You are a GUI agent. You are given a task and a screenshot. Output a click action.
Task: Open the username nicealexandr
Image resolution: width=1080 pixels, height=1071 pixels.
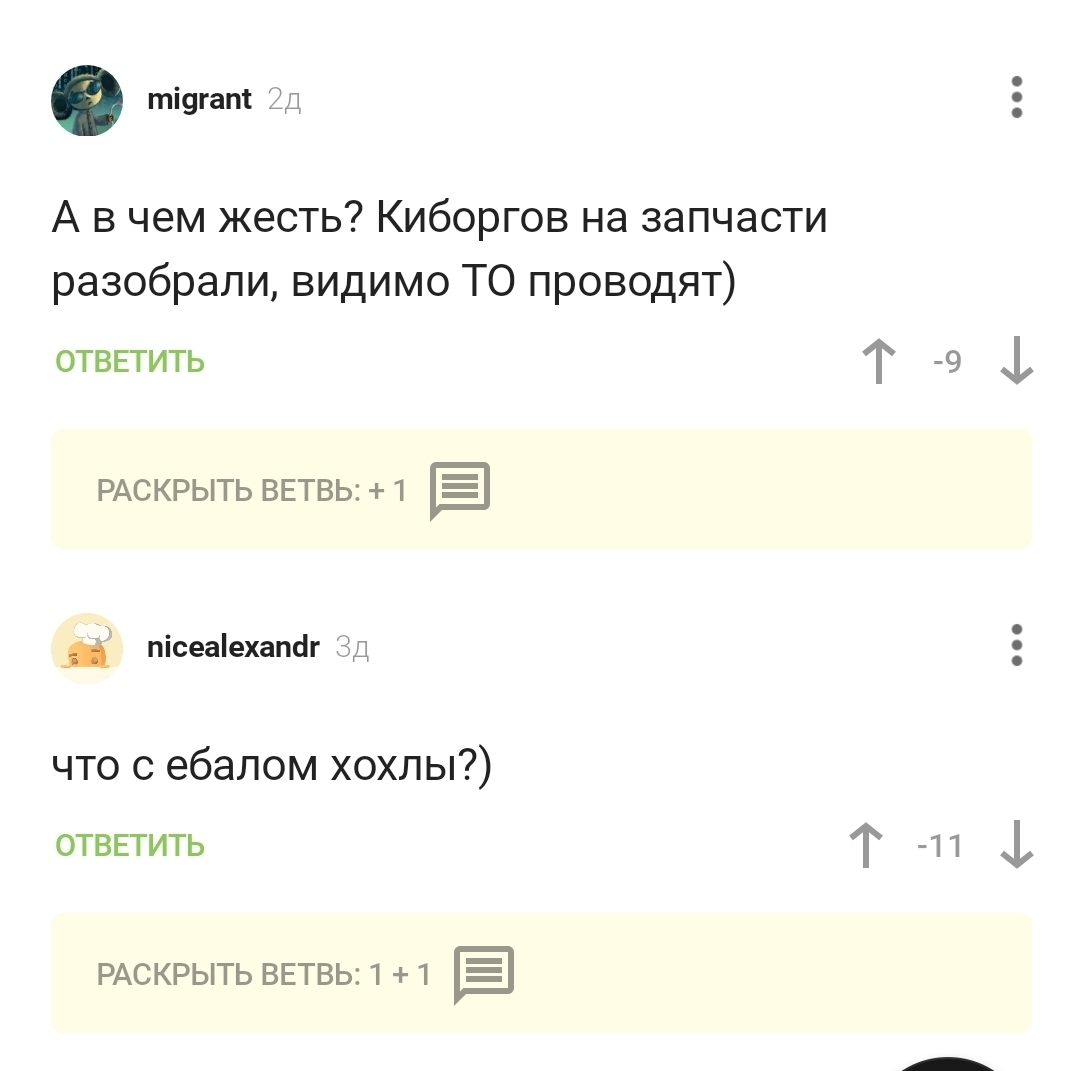click(x=233, y=647)
